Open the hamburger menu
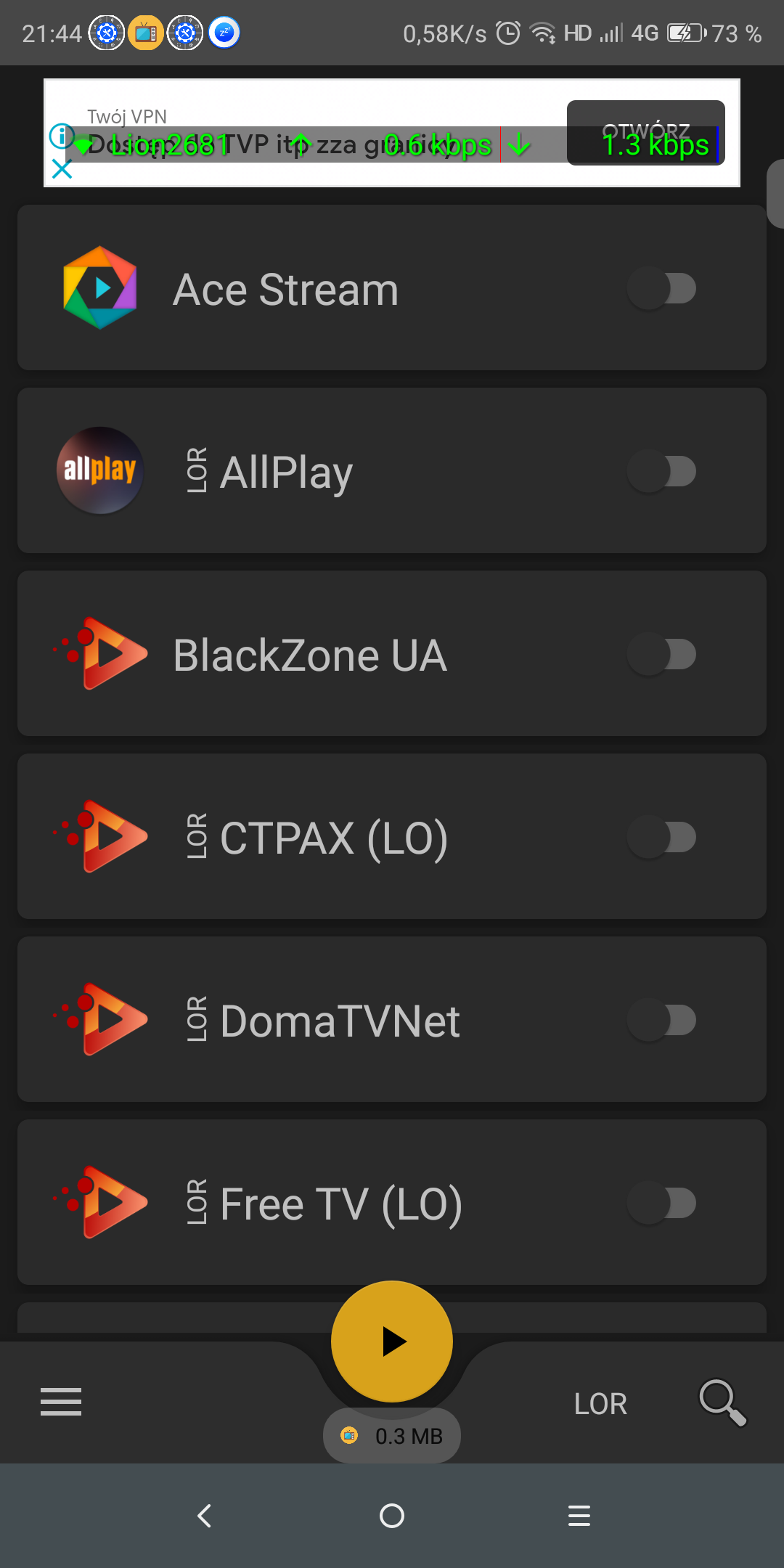This screenshot has width=784, height=1568. click(x=61, y=1401)
